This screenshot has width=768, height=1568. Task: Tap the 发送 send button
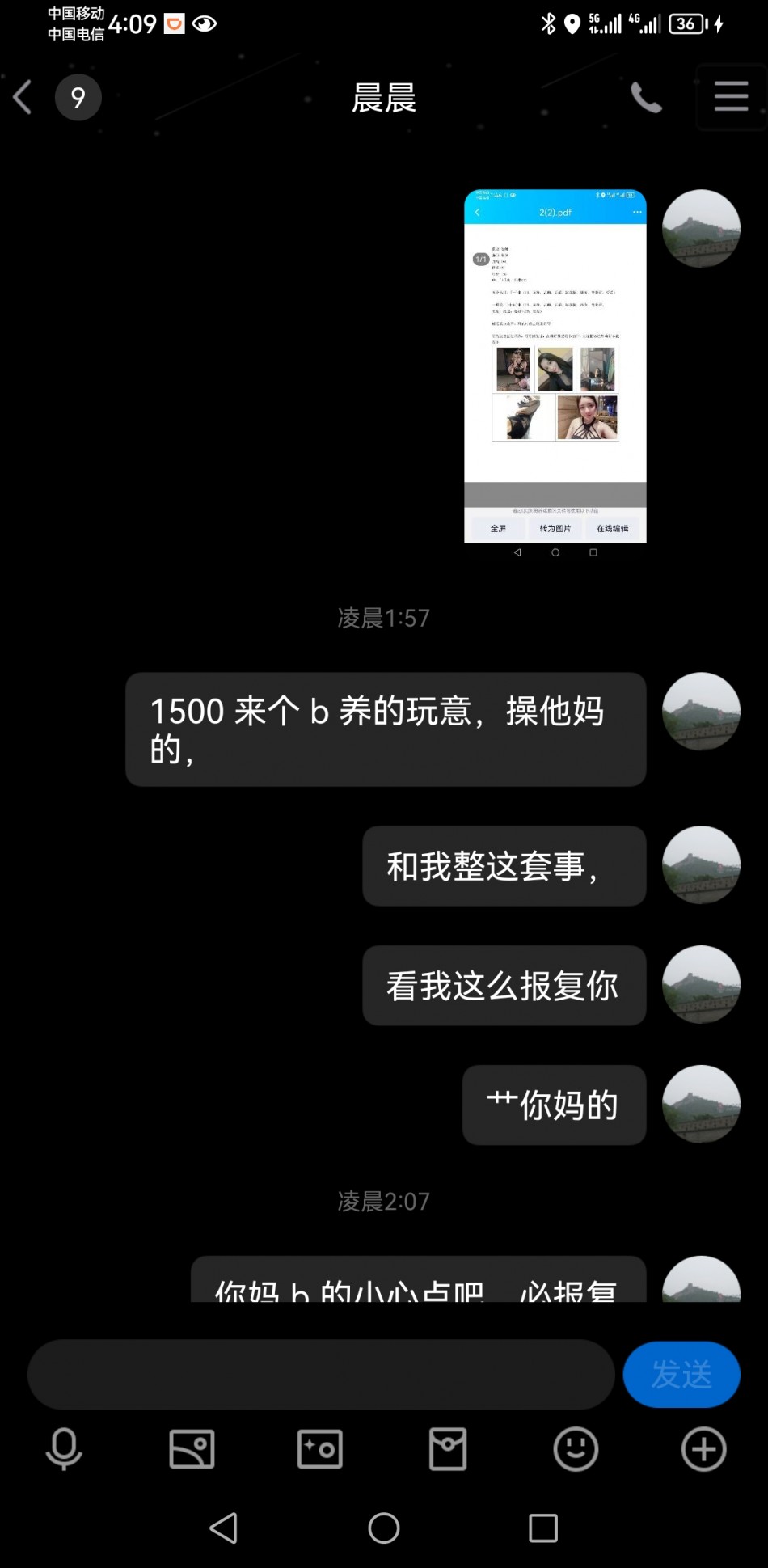click(x=681, y=1374)
